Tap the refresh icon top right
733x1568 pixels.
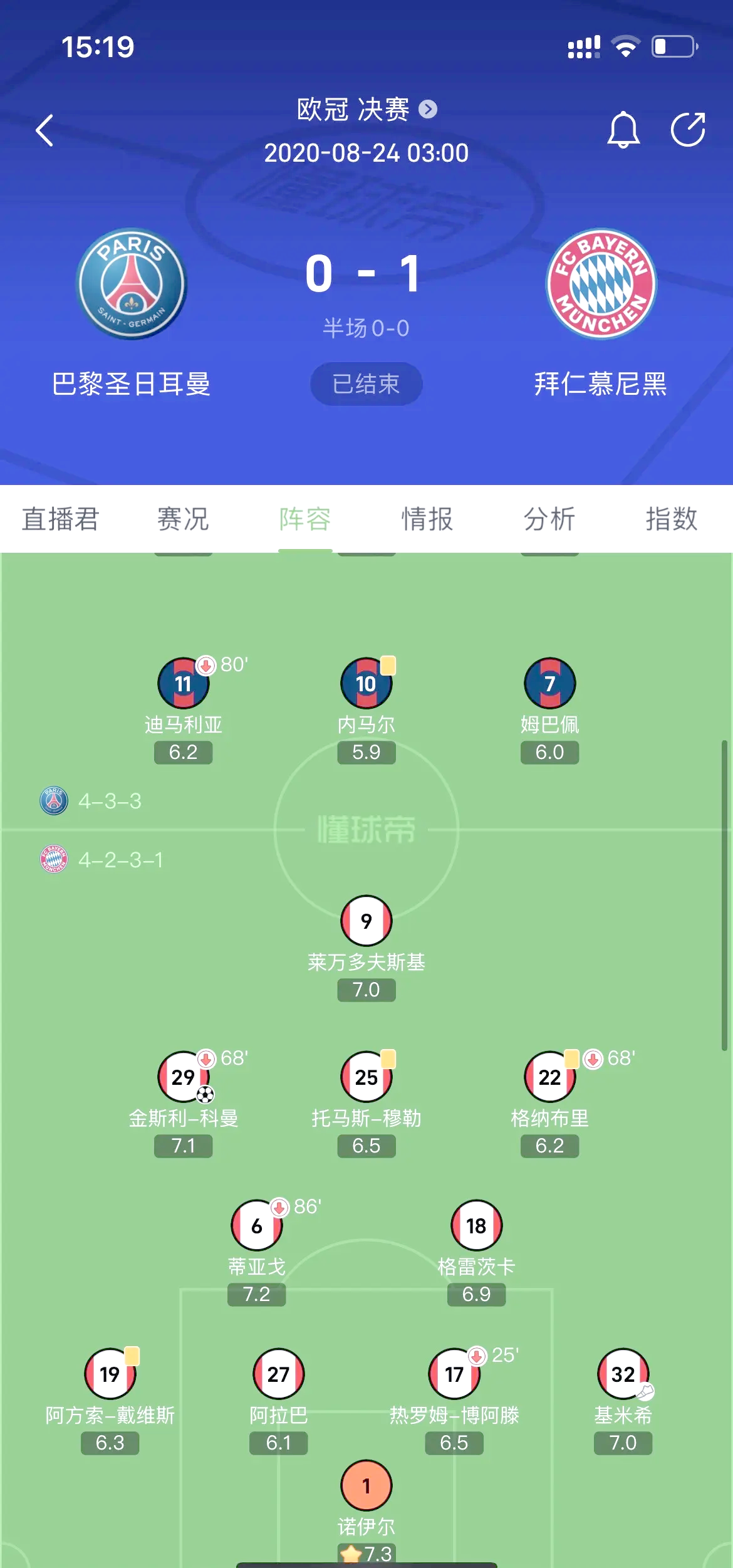tap(688, 131)
